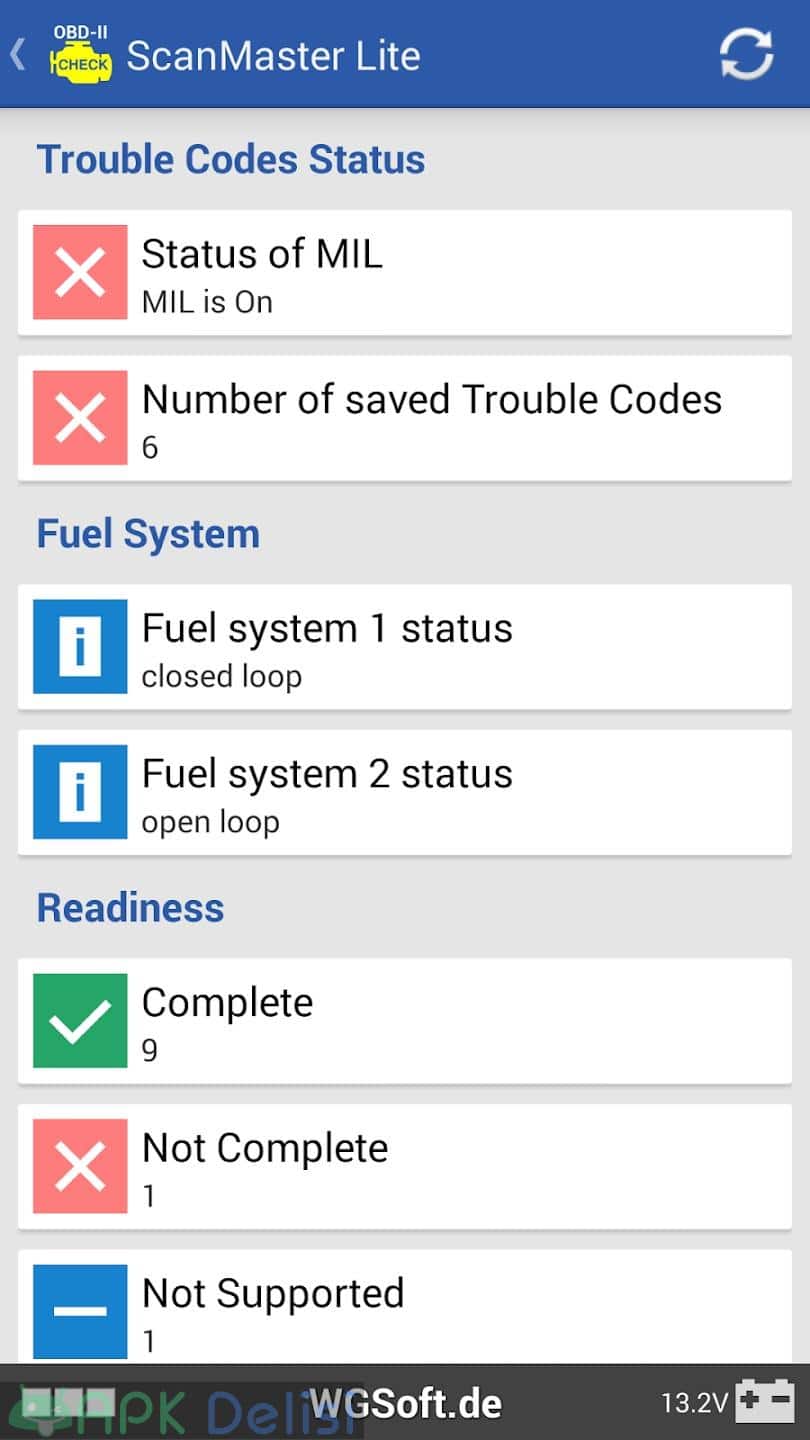Viewport: 810px width, 1440px height.
Task: Refresh the scan data
Action: (746, 54)
